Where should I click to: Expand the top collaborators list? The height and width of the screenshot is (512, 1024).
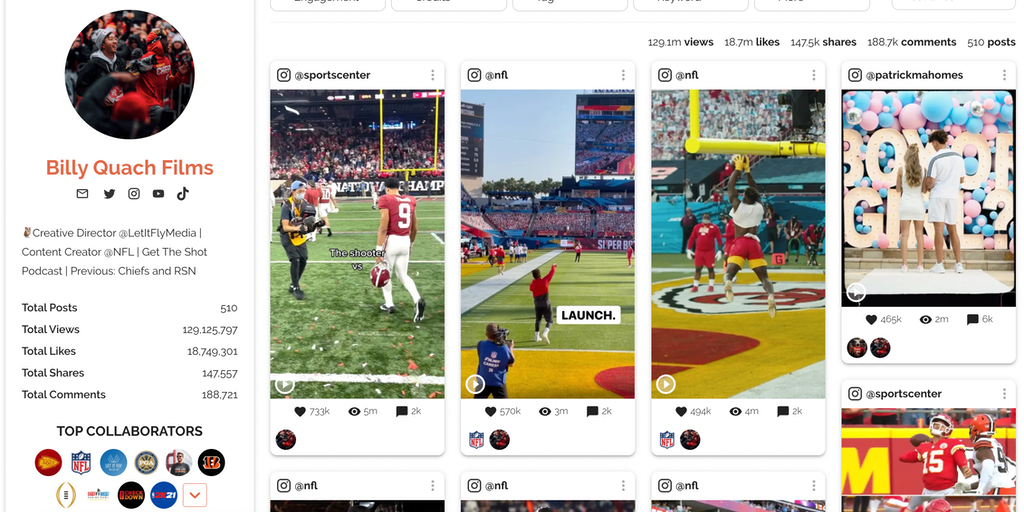[194, 494]
